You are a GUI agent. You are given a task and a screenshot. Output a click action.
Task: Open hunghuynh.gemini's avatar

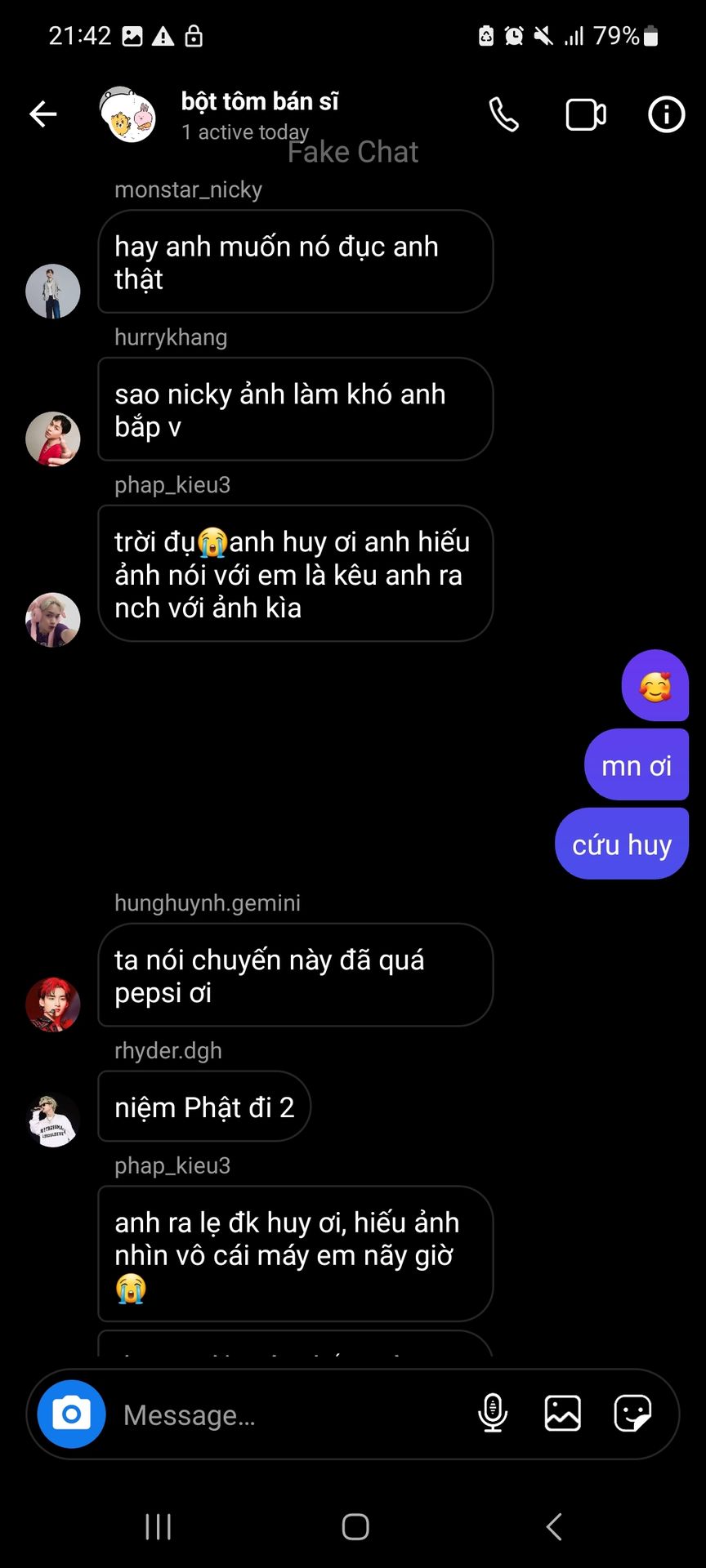(x=53, y=1004)
